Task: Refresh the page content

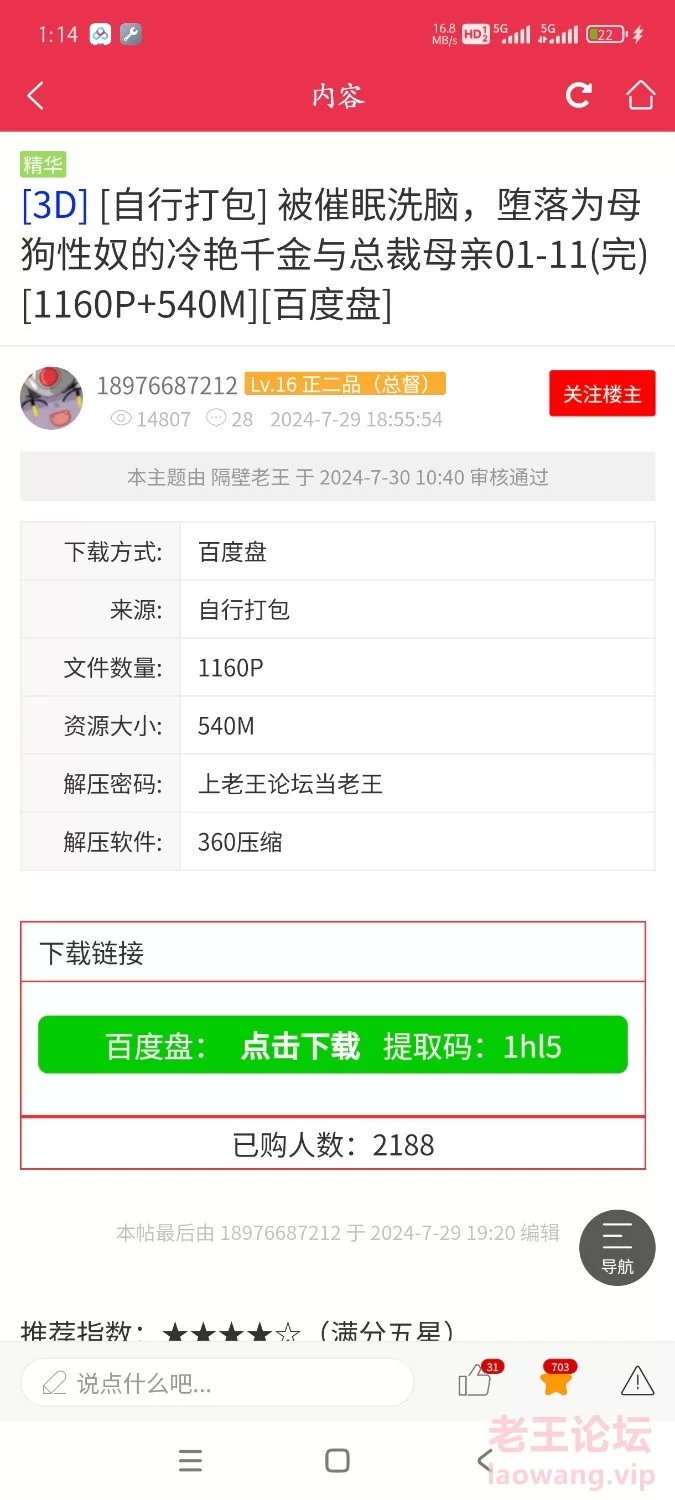Action: [x=579, y=95]
